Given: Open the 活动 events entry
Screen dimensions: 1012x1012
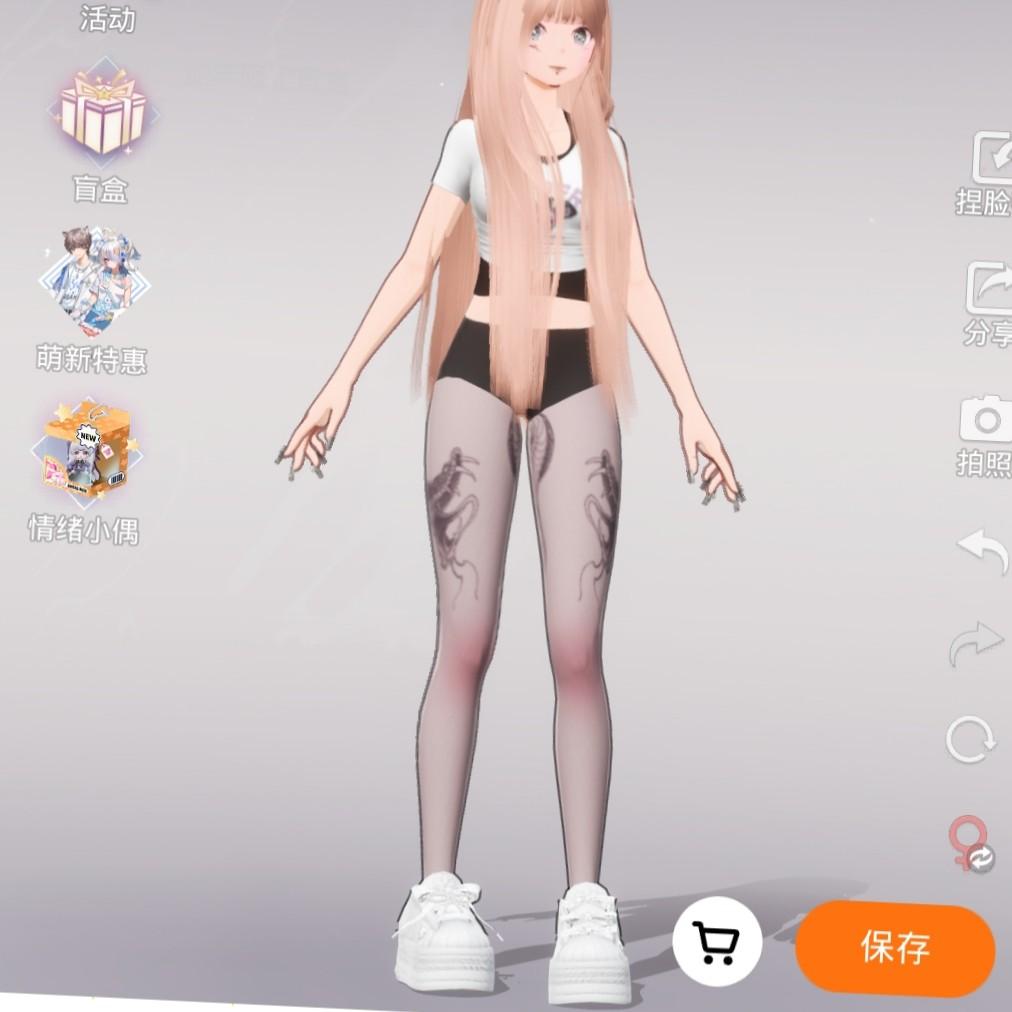Looking at the screenshot, I should (x=107, y=17).
